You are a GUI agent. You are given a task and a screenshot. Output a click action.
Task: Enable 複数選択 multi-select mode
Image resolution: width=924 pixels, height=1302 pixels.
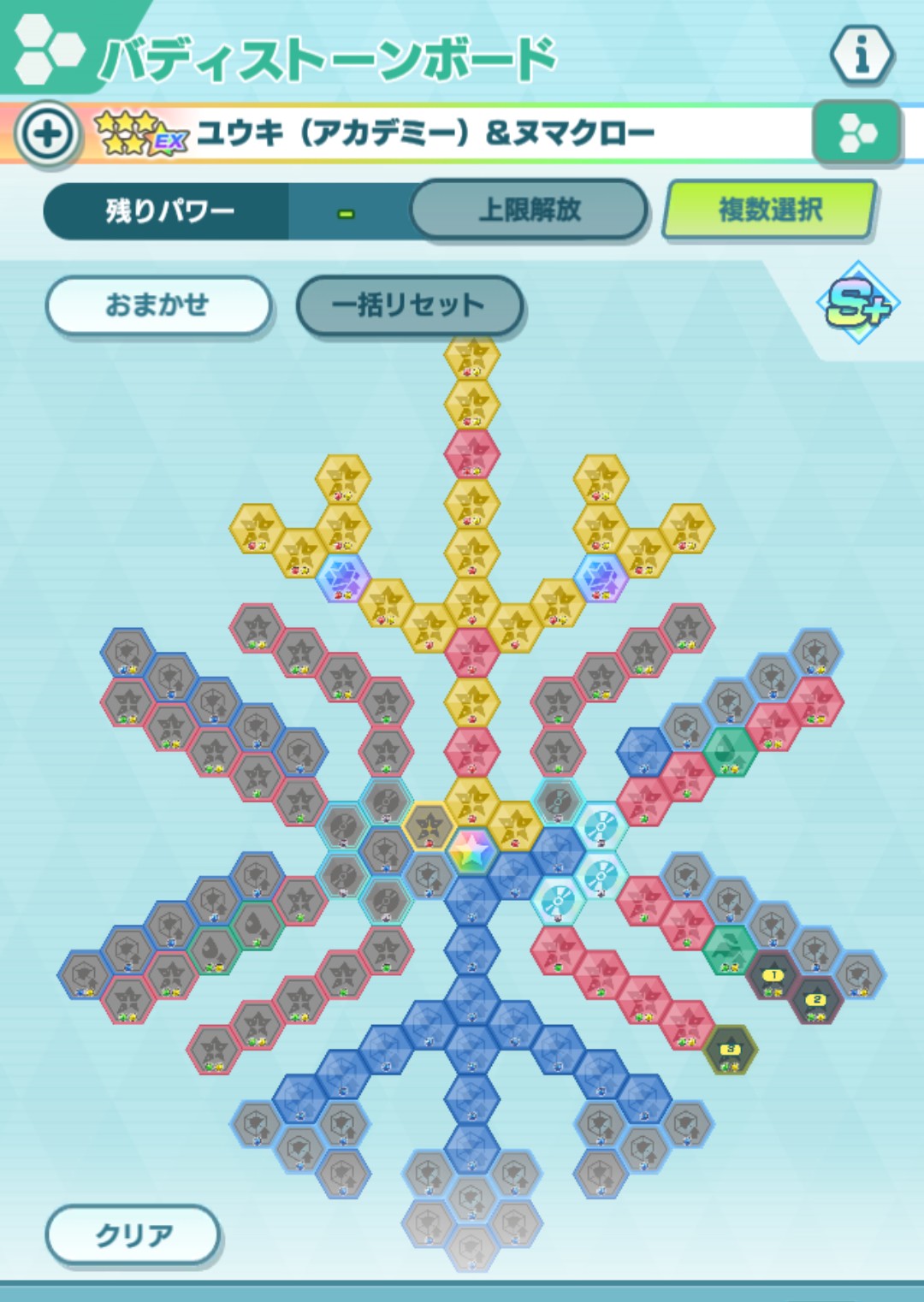770,210
